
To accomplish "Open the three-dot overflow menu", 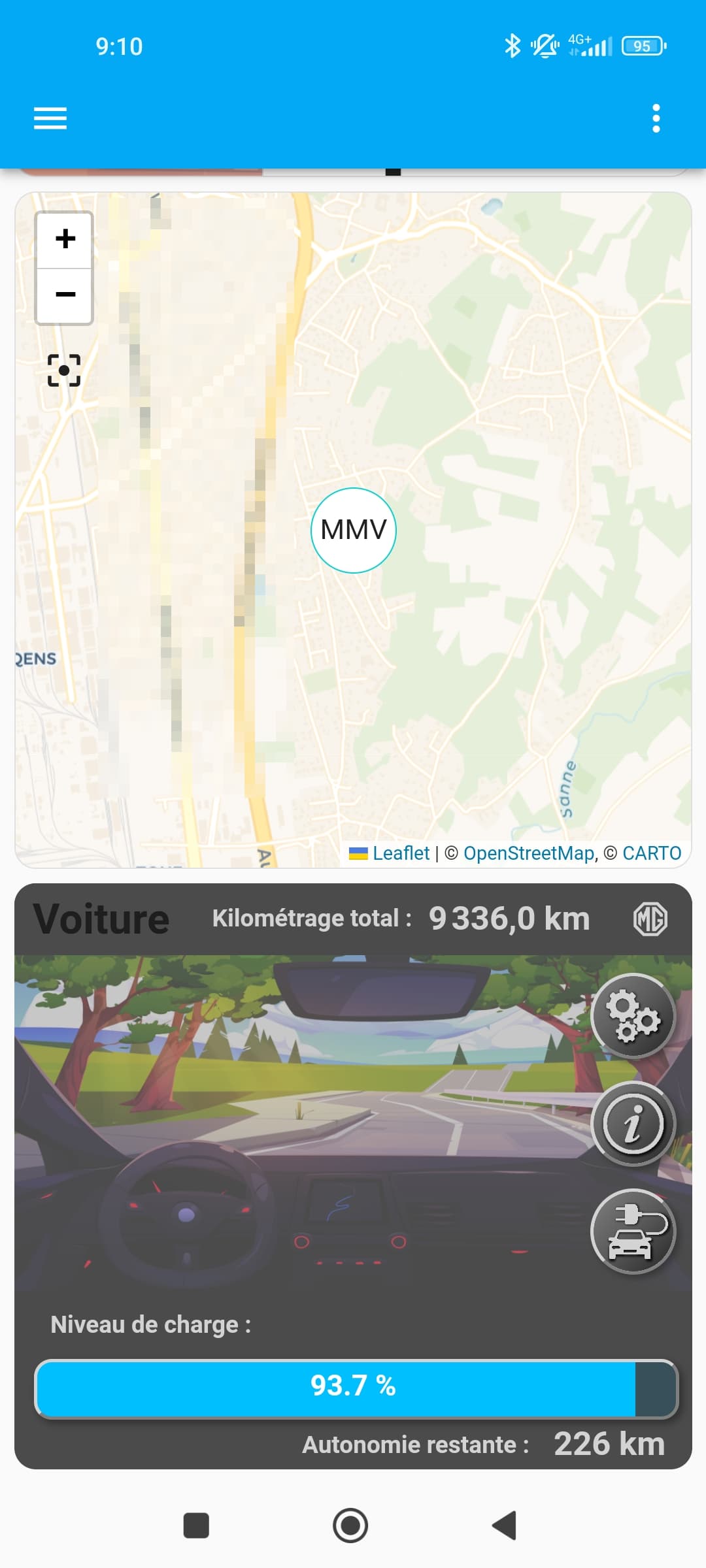I will pos(656,118).
